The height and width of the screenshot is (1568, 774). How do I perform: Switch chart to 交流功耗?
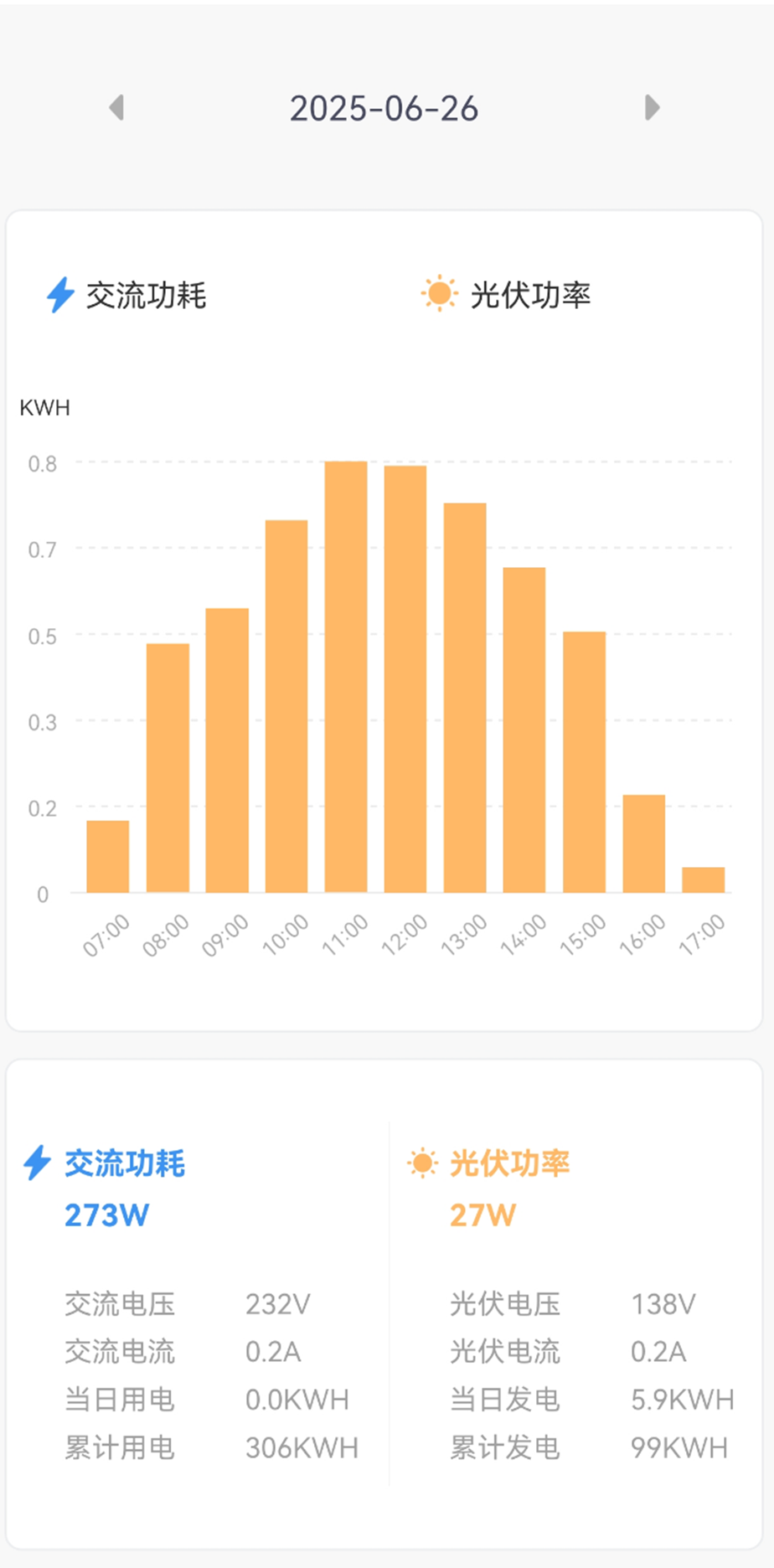click(x=127, y=295)
